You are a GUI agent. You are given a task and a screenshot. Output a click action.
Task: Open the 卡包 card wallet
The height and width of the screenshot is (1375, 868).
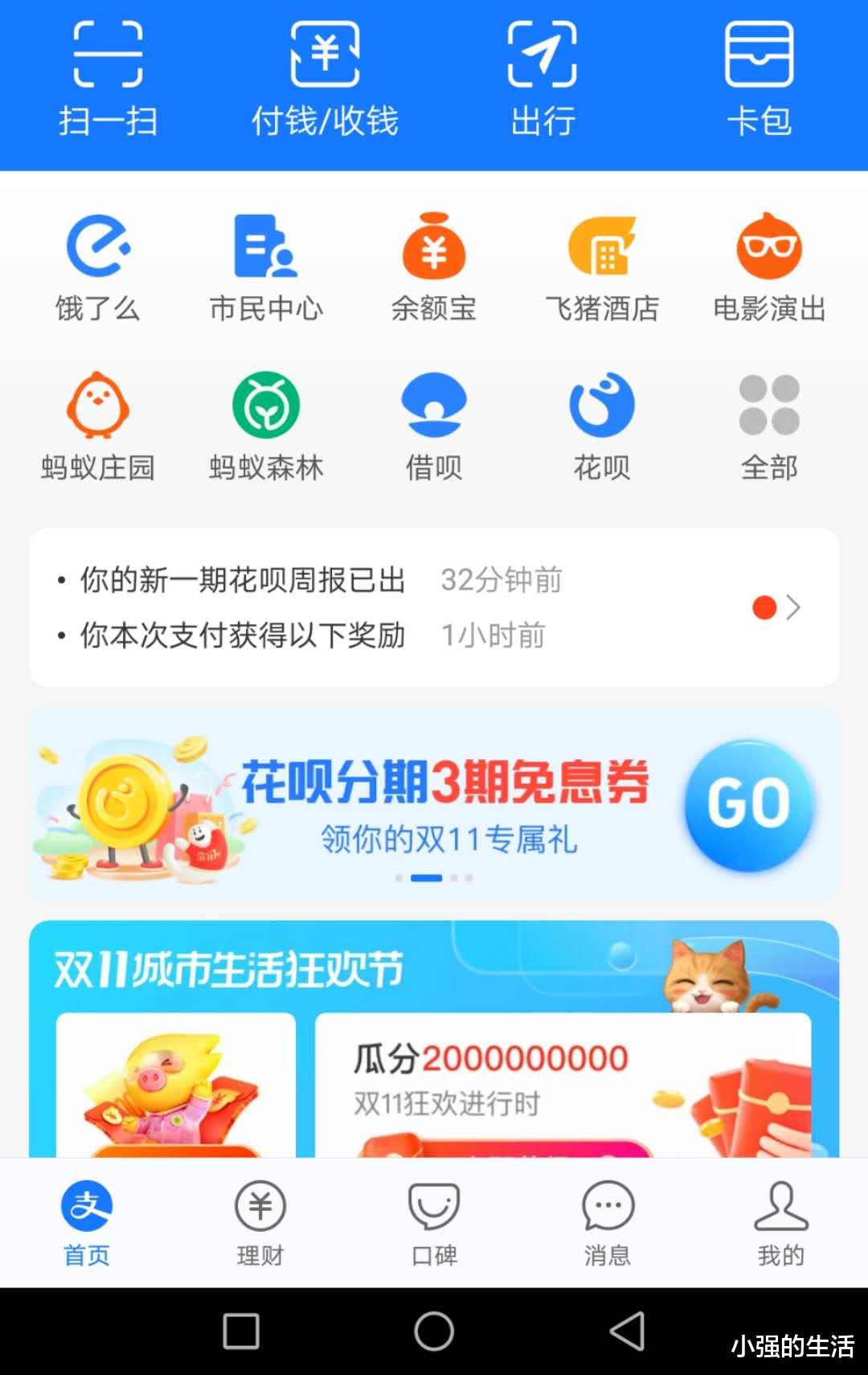coord(759,76)
